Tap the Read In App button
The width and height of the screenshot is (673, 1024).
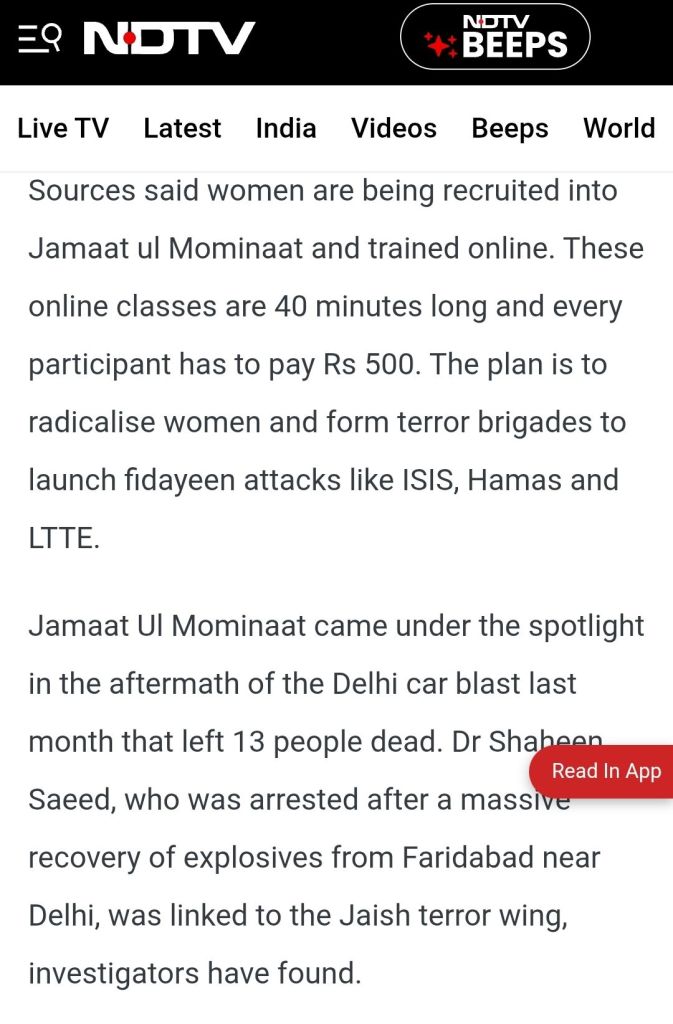click(605, 771)
